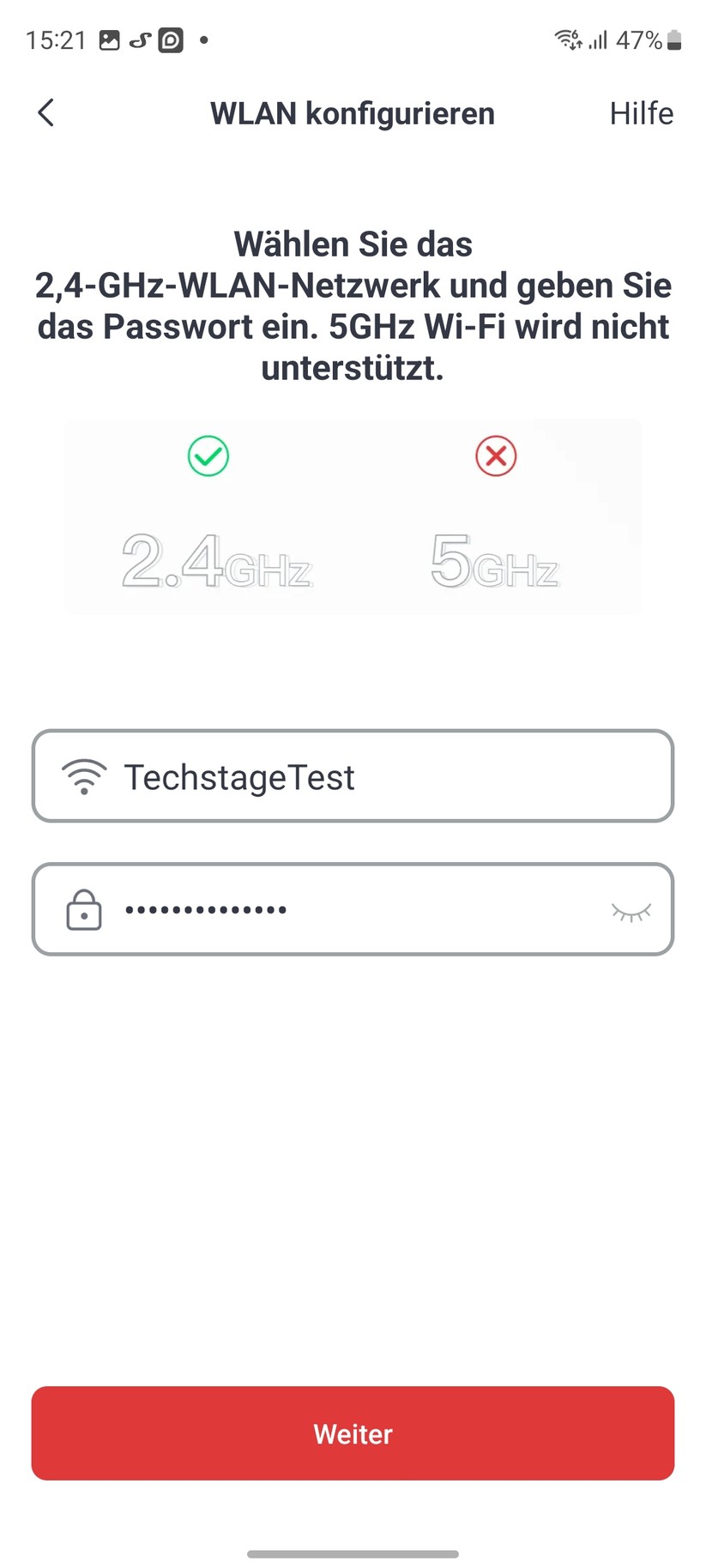706x1568 pixels.
Task: Tap the red cross icon above 5GHz
Action: point(496,455)
